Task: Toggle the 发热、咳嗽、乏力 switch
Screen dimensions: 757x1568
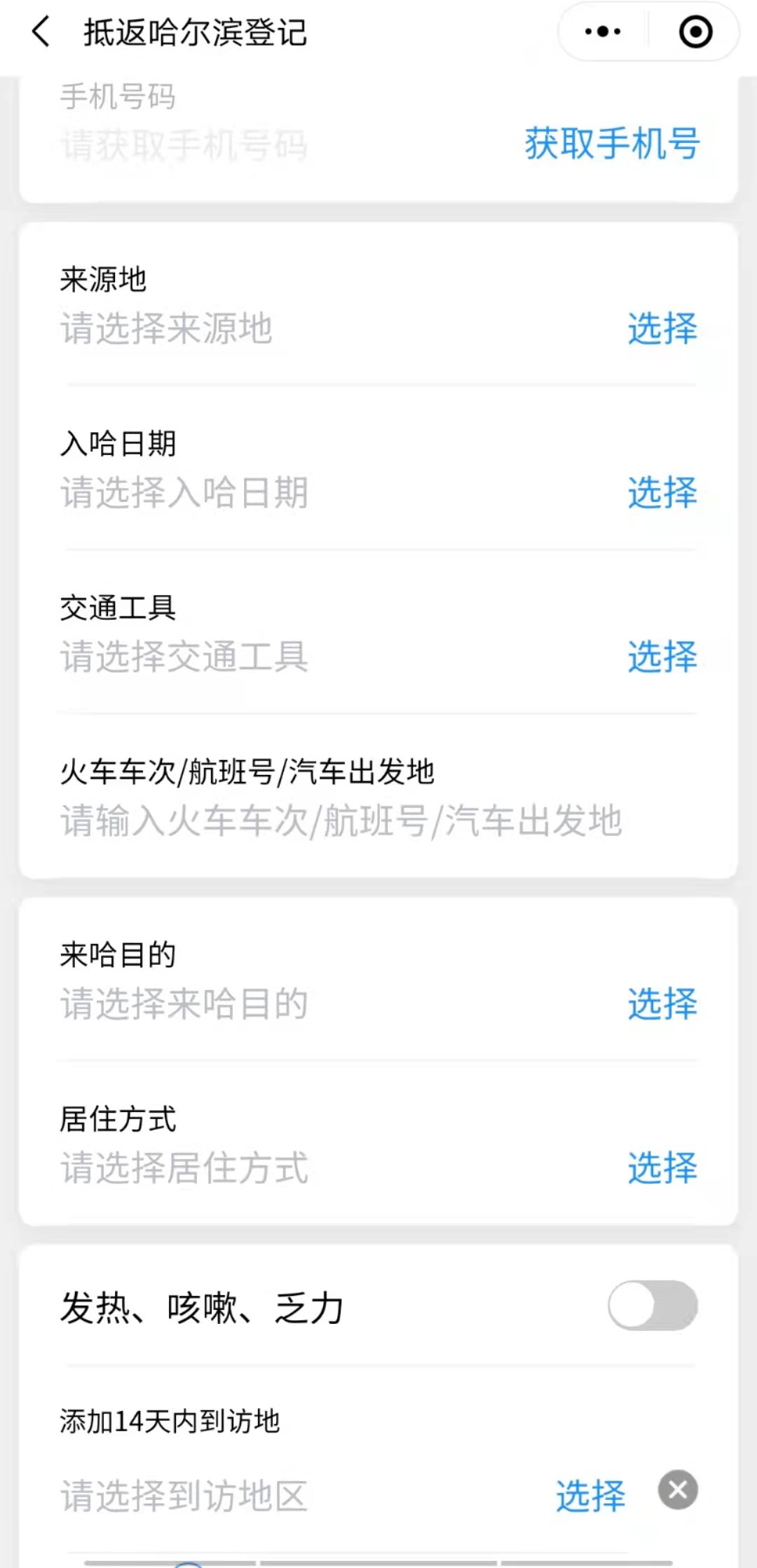Action: pos(653,1306)
